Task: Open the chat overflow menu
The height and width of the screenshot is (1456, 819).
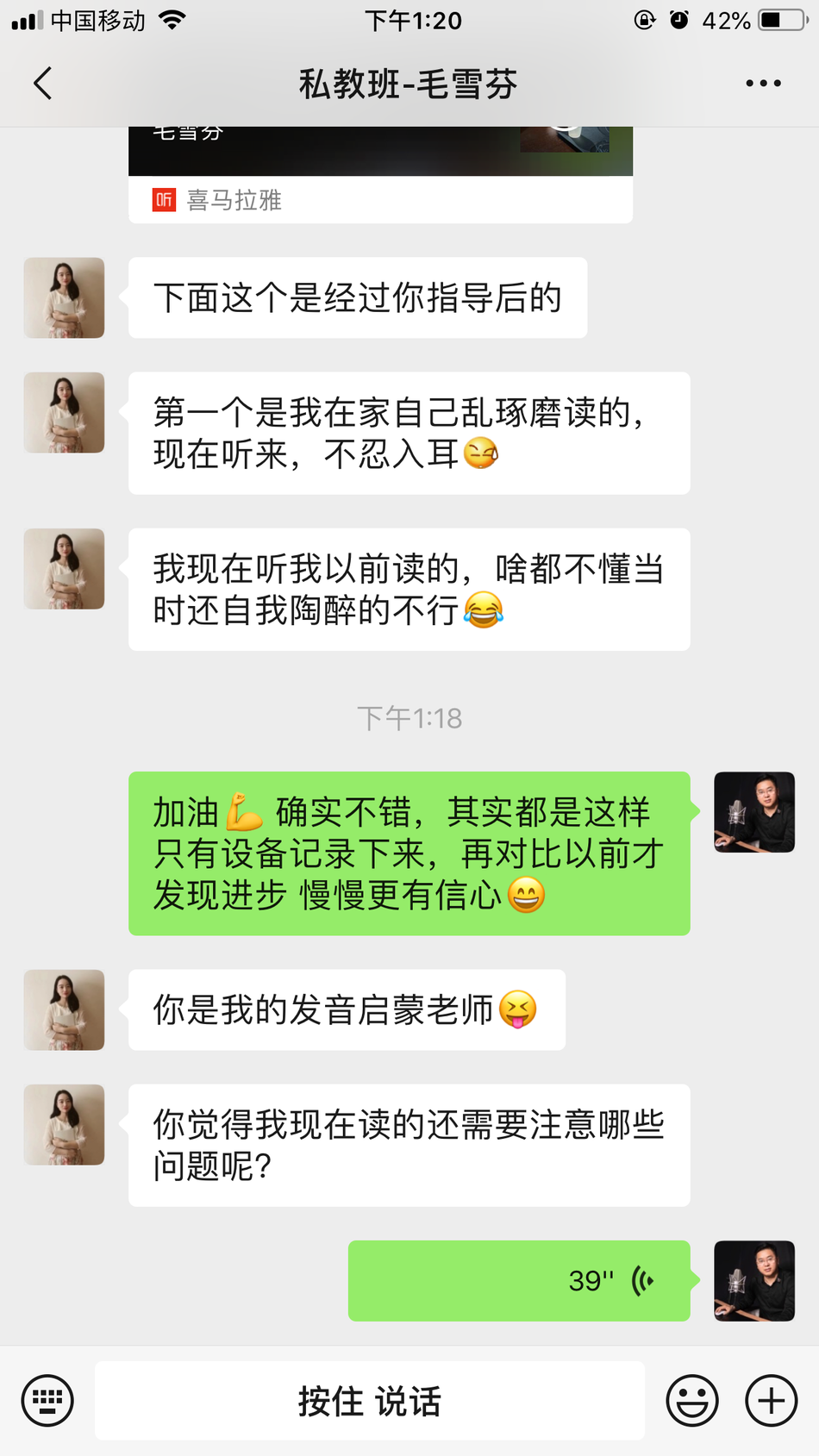Action: coord(763,84)
